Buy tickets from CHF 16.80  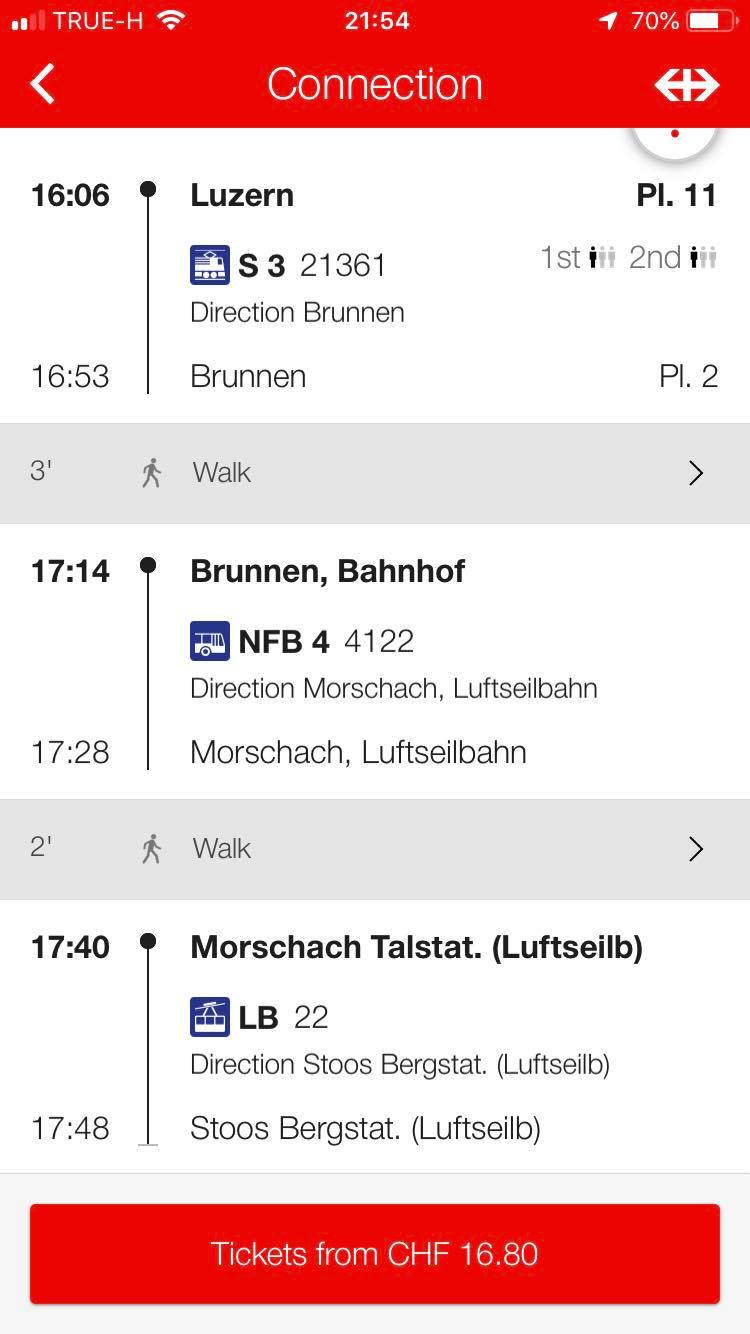pyautogui.click(x=375, y=1254)
